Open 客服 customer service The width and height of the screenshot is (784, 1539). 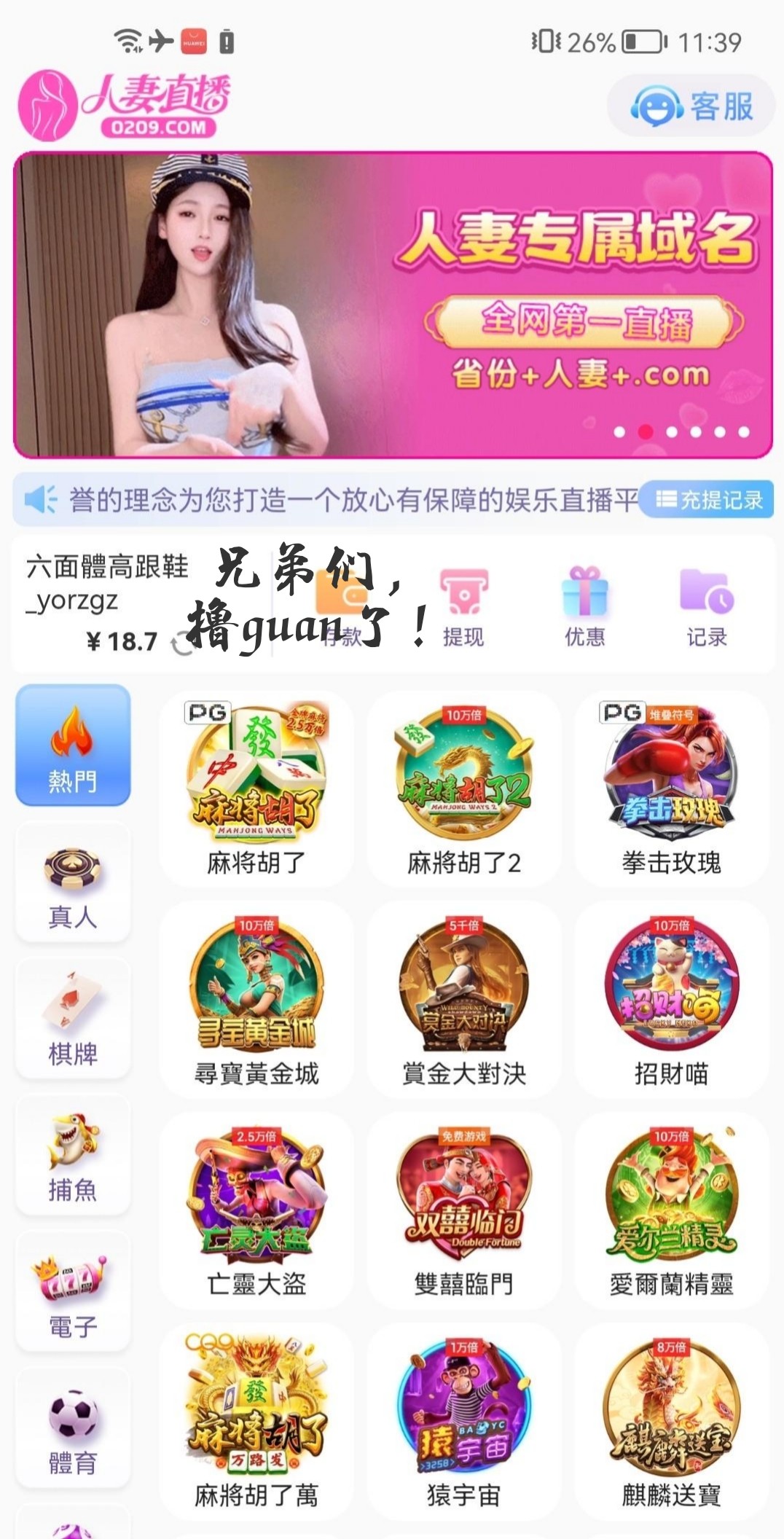(691, 106)
